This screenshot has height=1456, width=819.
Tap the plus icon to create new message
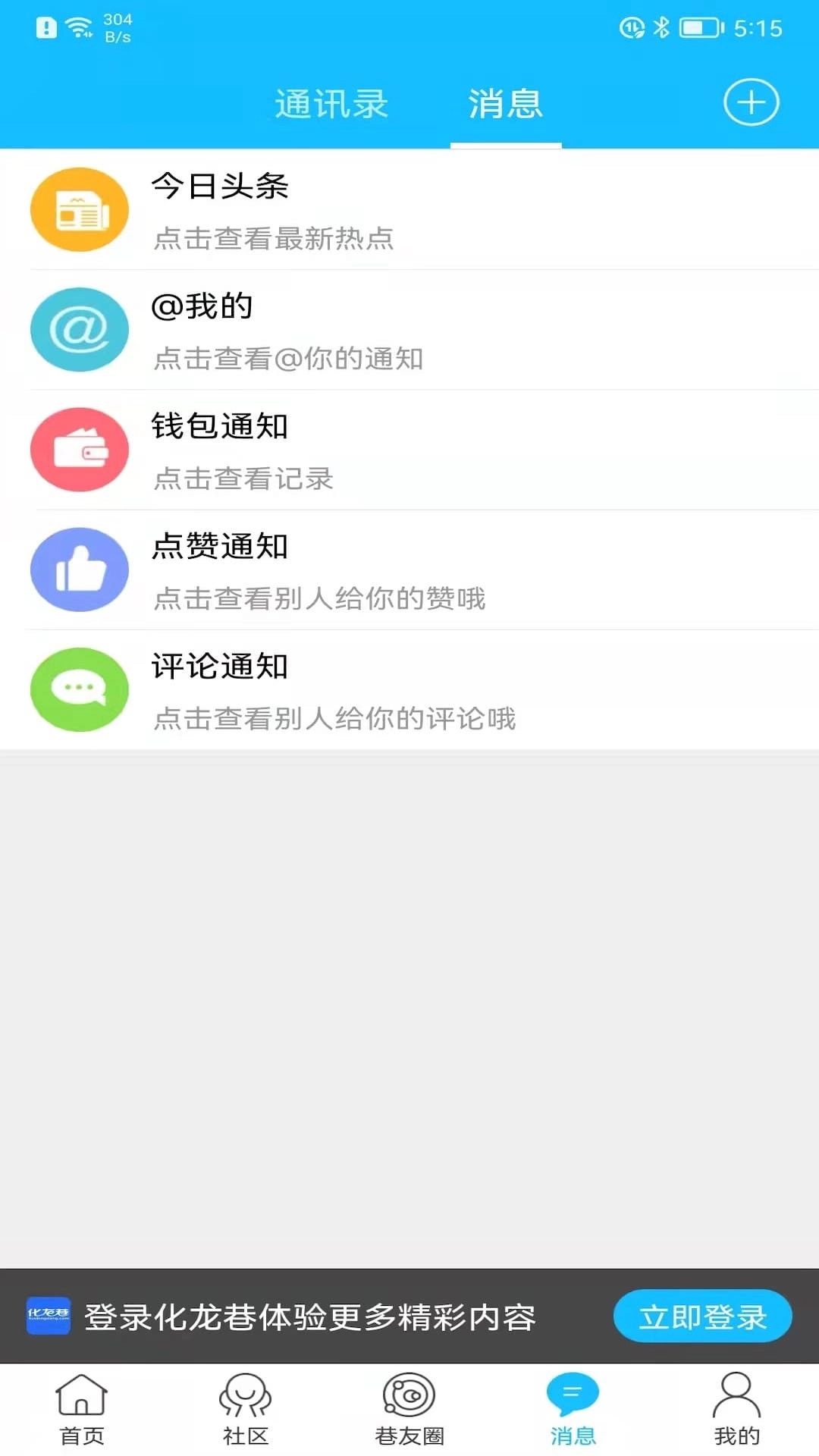tap(751, 102)
